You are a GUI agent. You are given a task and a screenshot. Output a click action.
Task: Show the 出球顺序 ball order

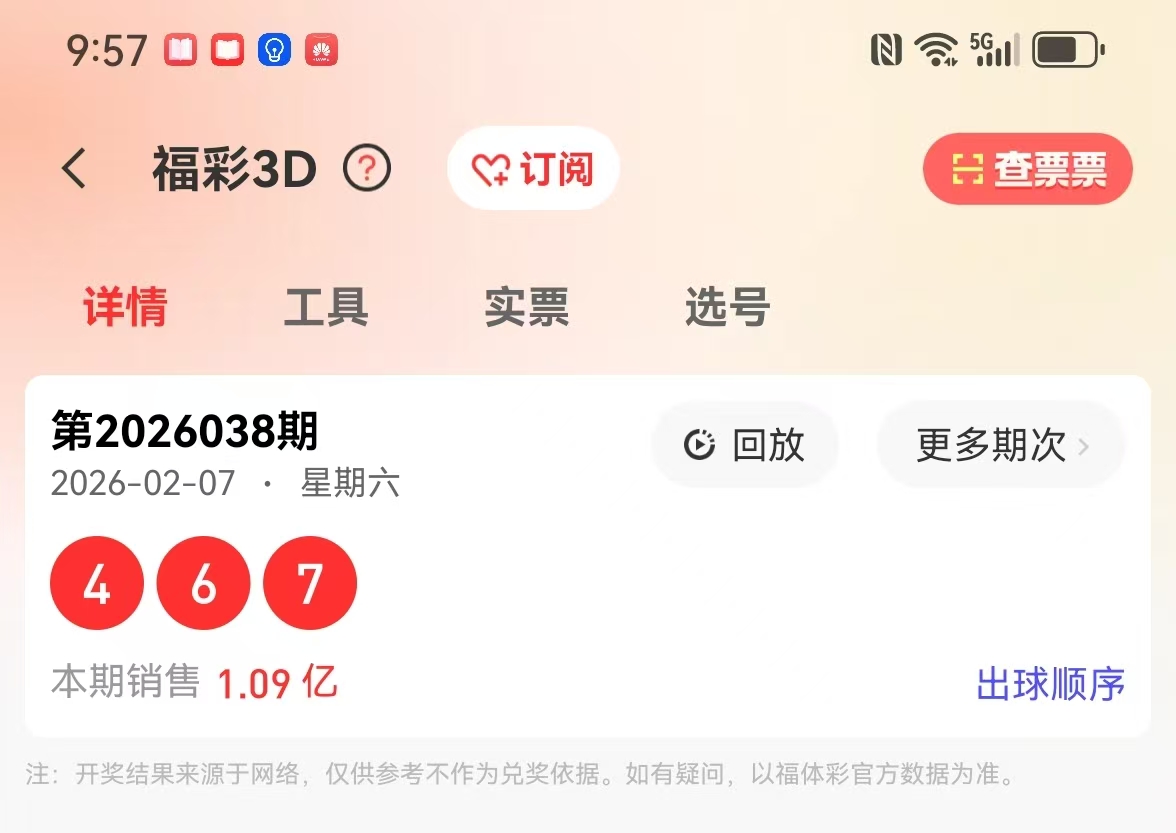tap(1050, 685)
